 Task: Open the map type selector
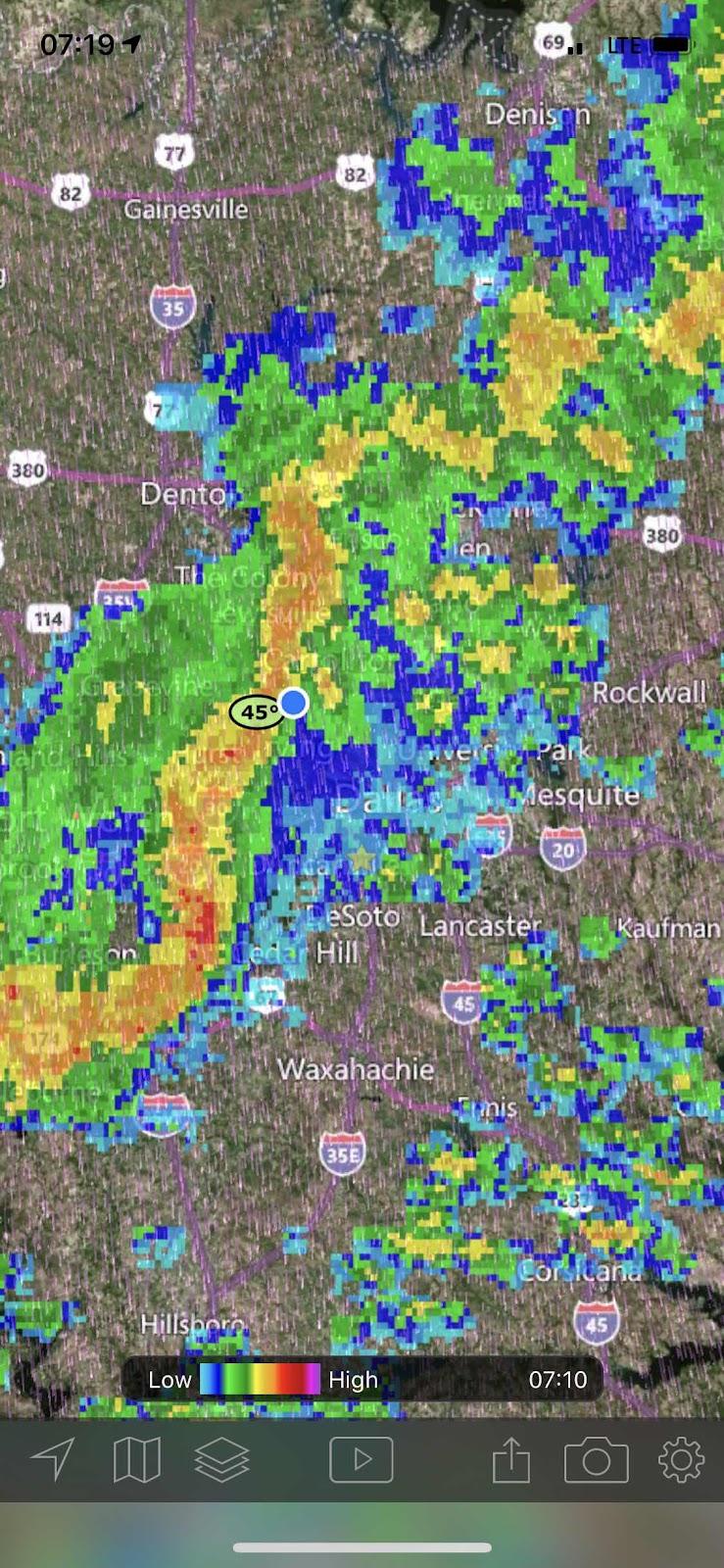pos(137,1459)
